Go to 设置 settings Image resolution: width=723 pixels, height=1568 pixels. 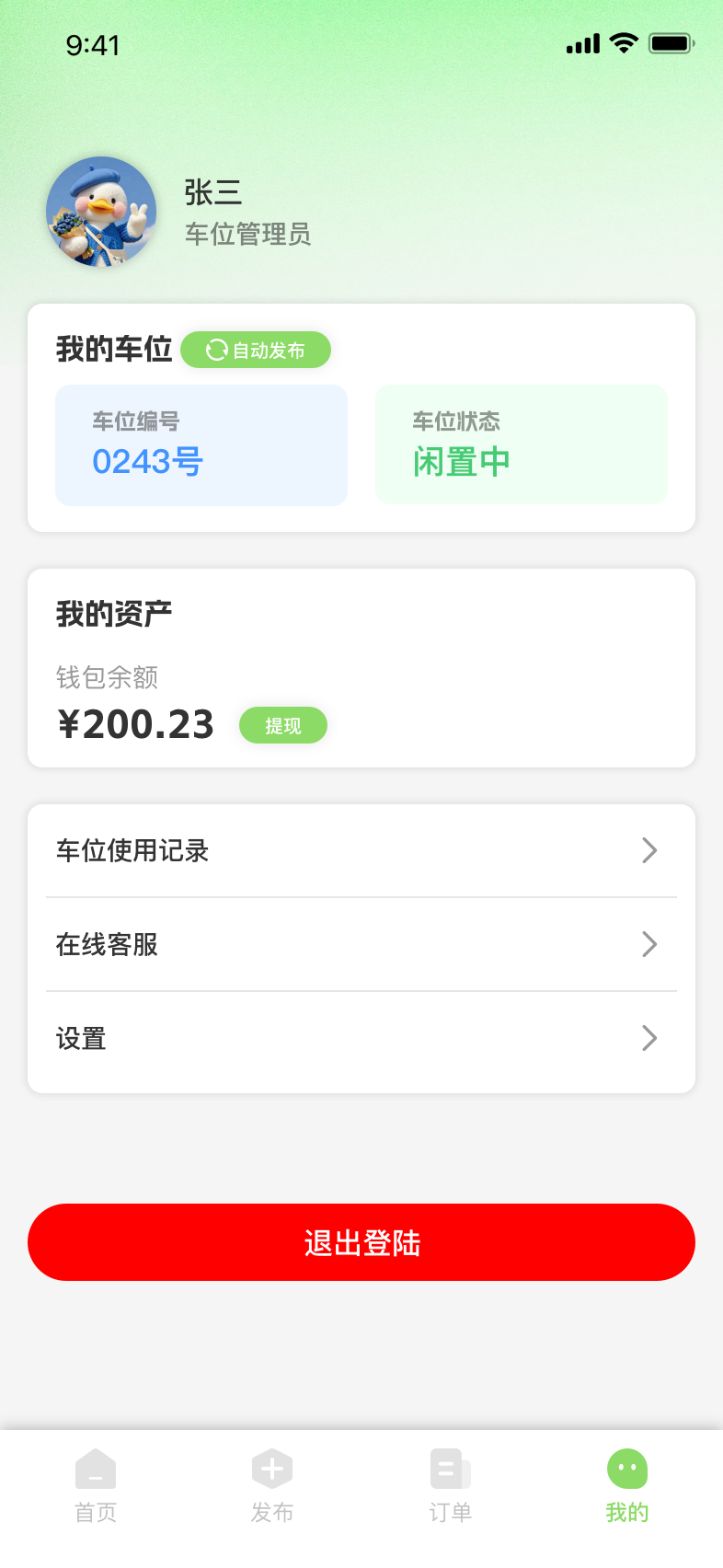pyautogui.click(x=361, y=1038)
